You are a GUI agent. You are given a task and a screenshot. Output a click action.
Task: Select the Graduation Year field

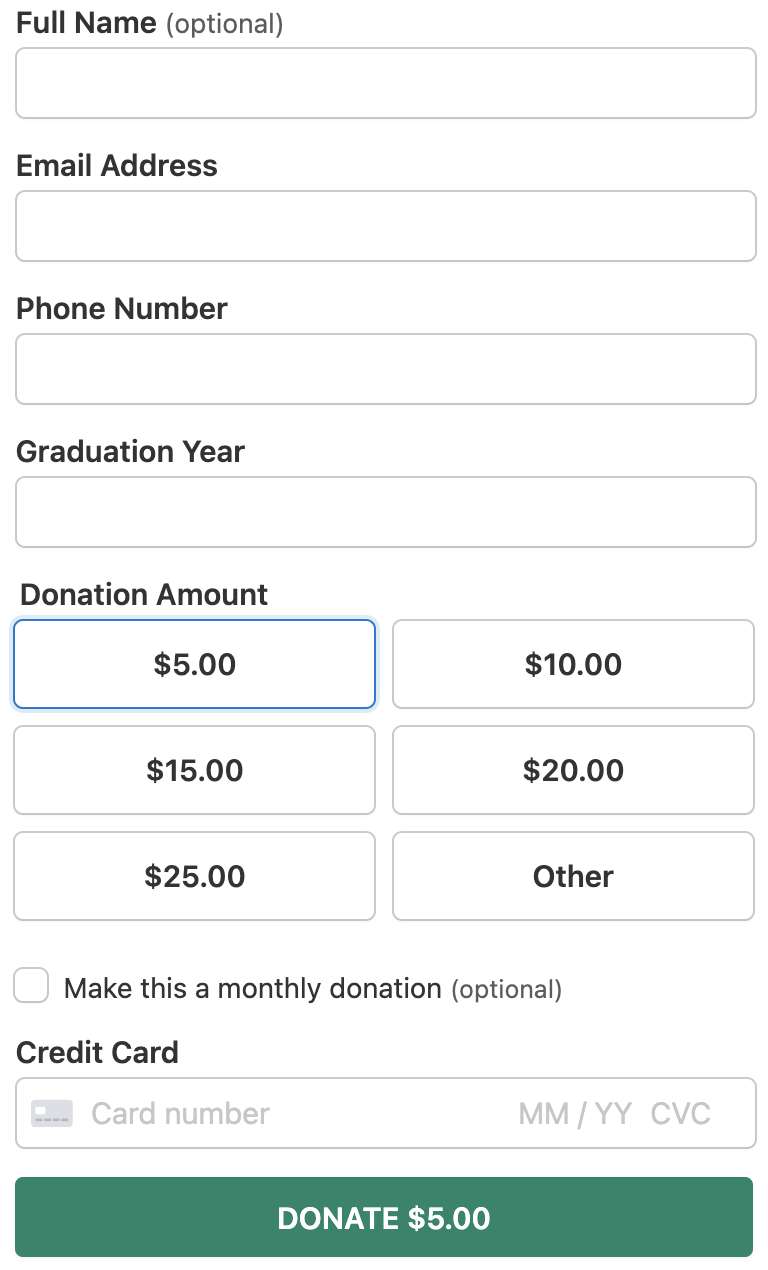(384, 512)
